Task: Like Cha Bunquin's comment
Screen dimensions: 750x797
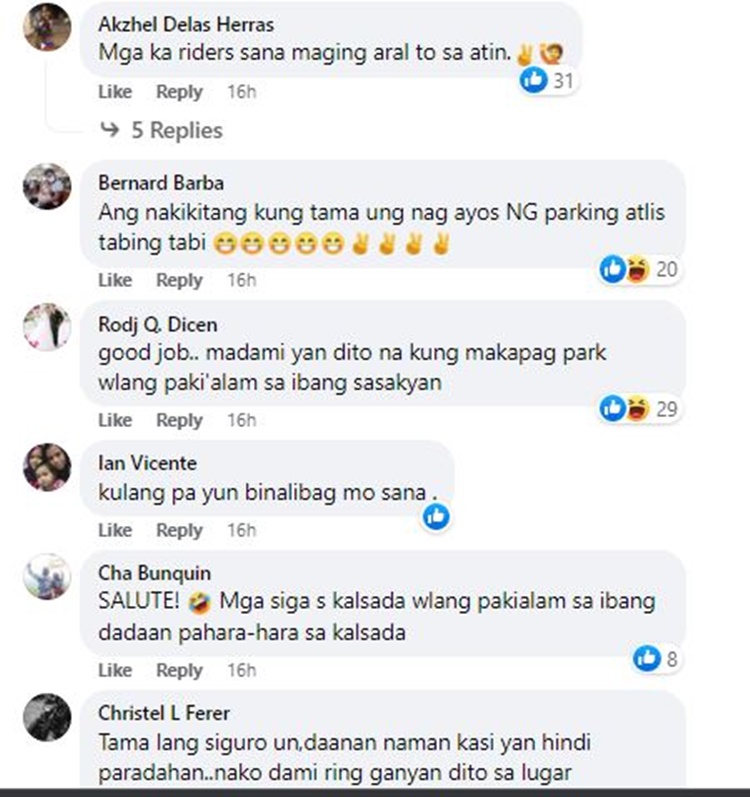Action: pos(115,670)
